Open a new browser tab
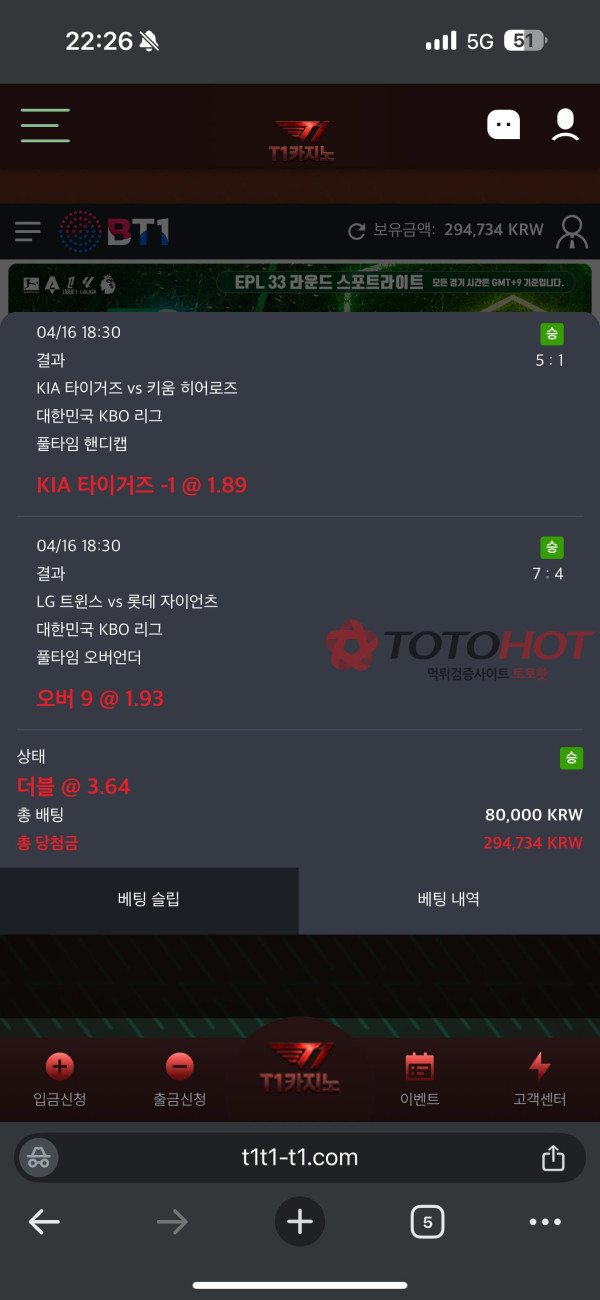Image resolution: width=600 pixels, height=1300 pixels. (x=300, y=1221)
